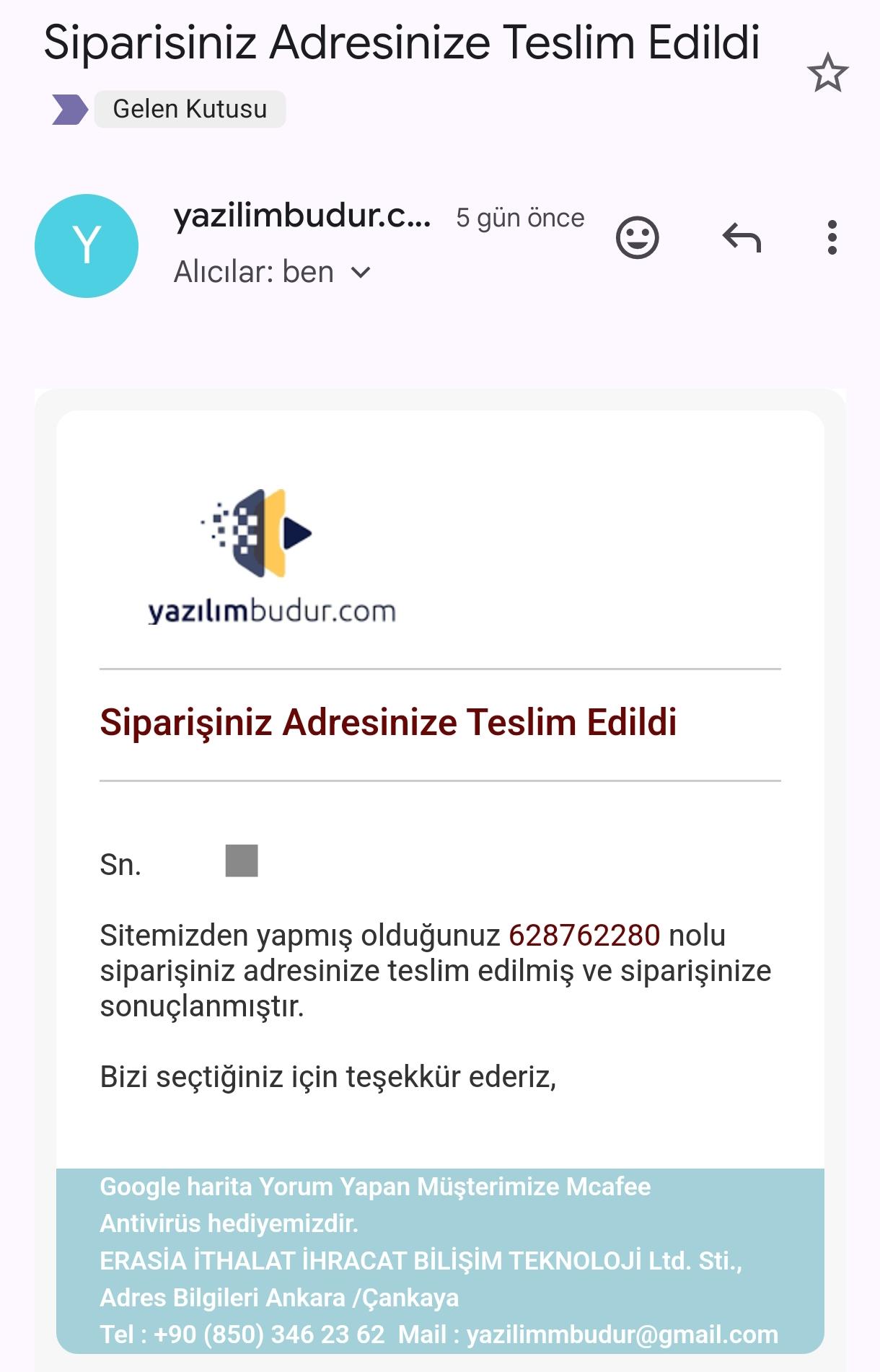Screen dimensions: 880x1372
Task: Open the sender's Y avatar profile
Action: (87, 246)
